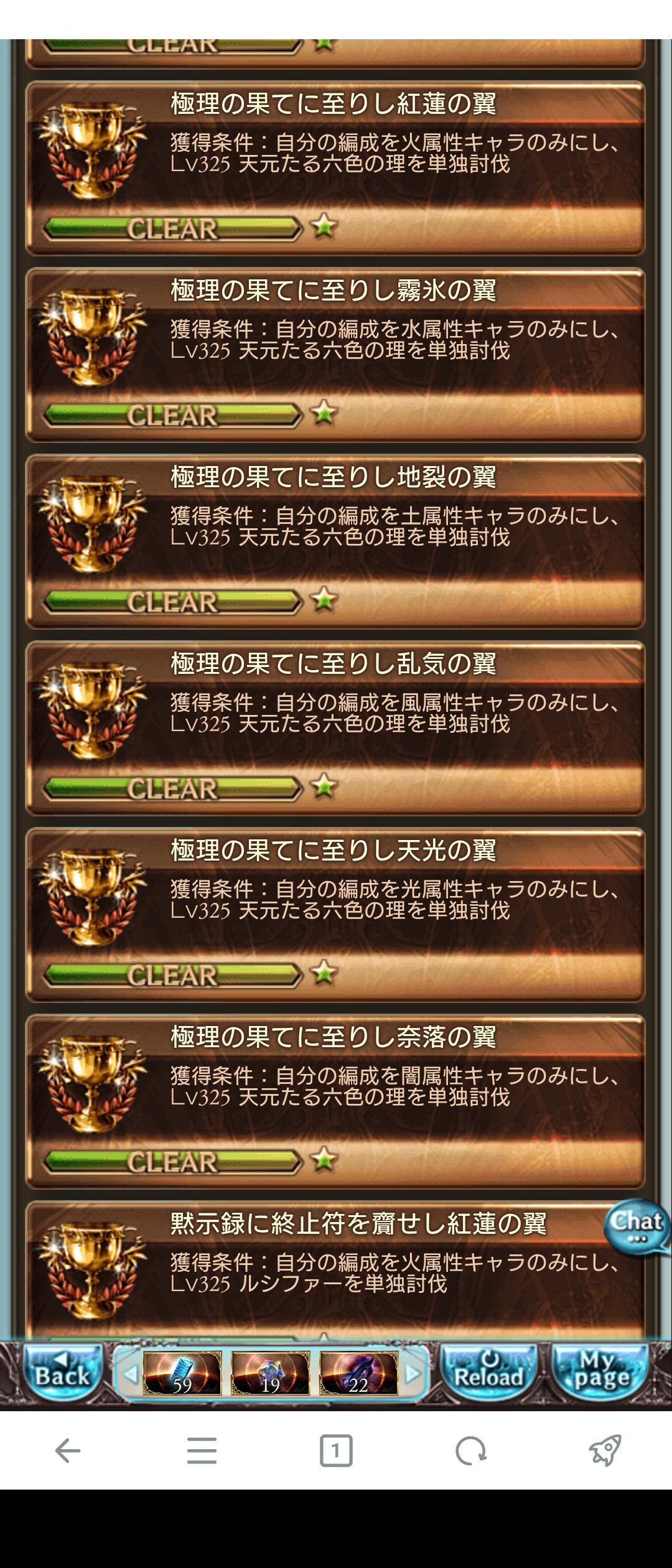This screenshot has height=1568, width=672.
Task: Open the browser tabs switcher
Action: pyautogui.click(x=336, y=1451)
